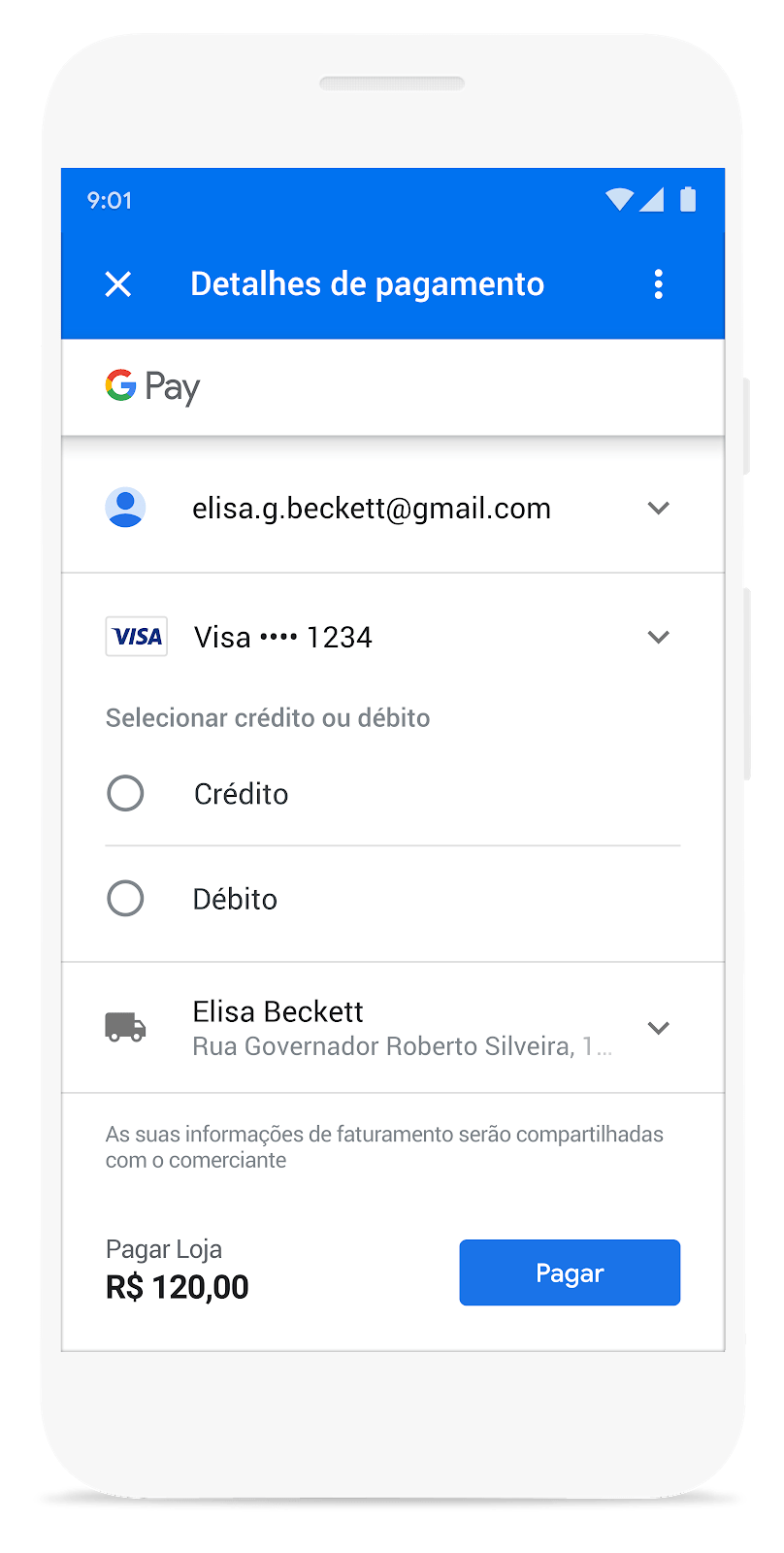
Task: Open the overflow menu
Action: click(659, 284)
